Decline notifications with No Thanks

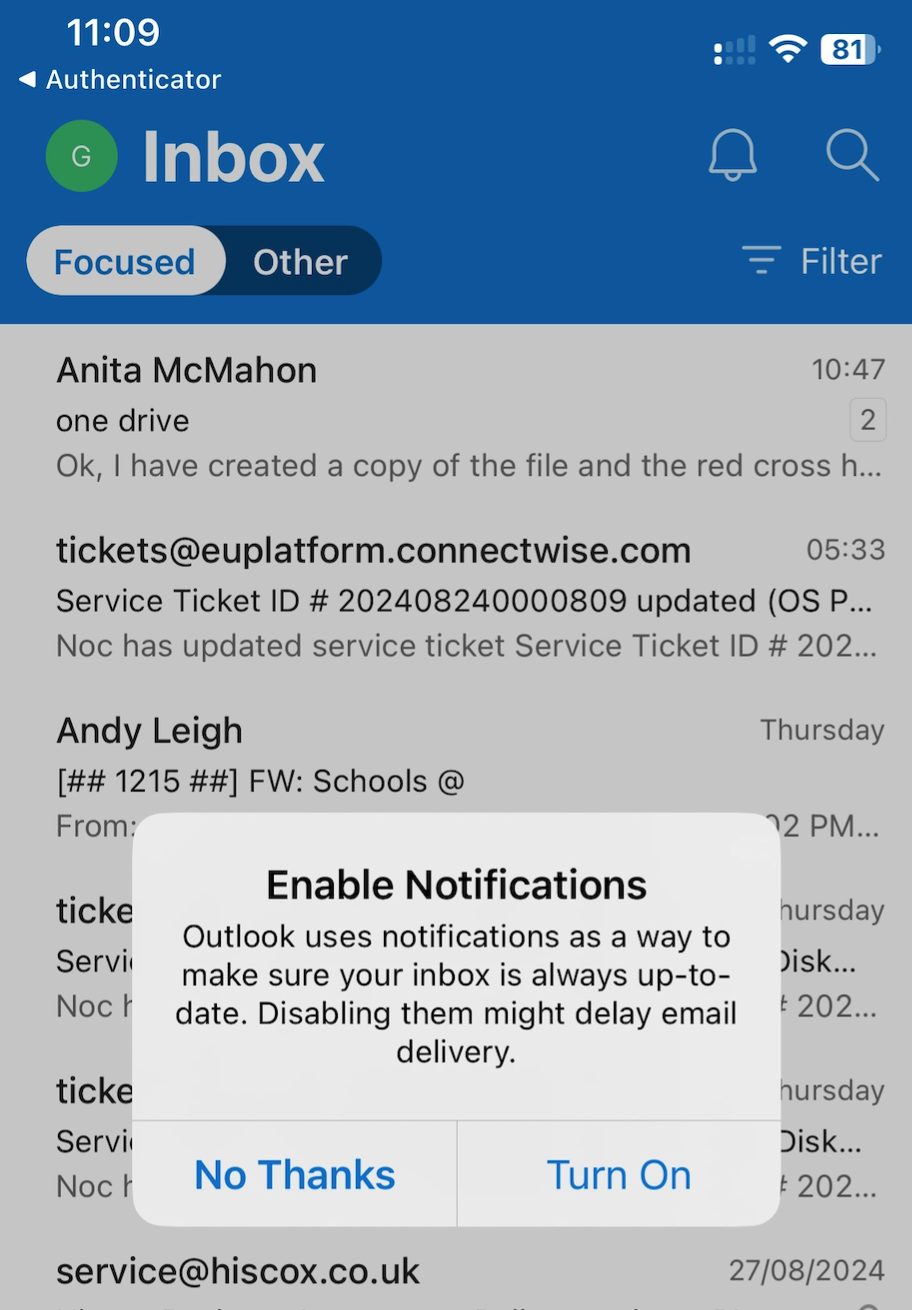[295, 1175]
